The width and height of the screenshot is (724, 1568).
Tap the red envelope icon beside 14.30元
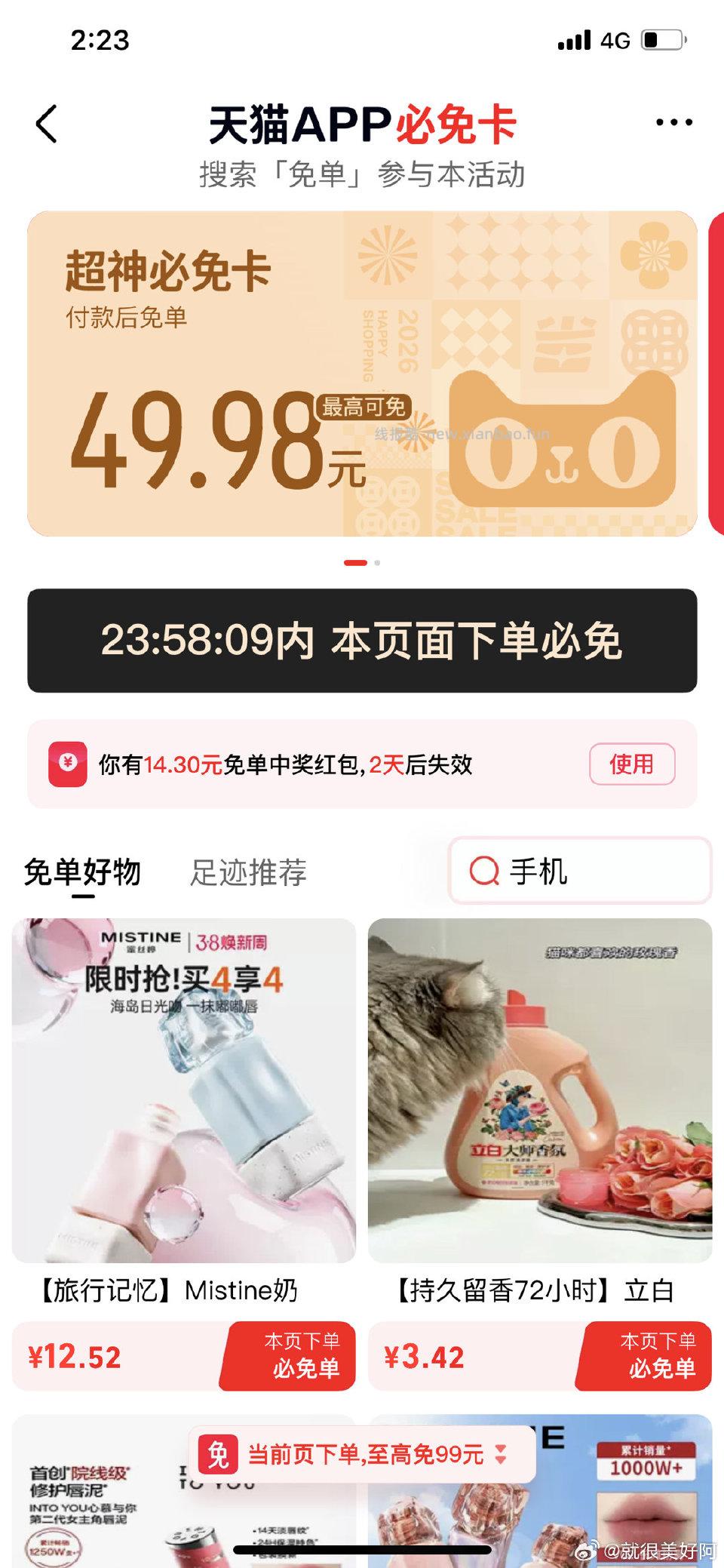(66, 764)
